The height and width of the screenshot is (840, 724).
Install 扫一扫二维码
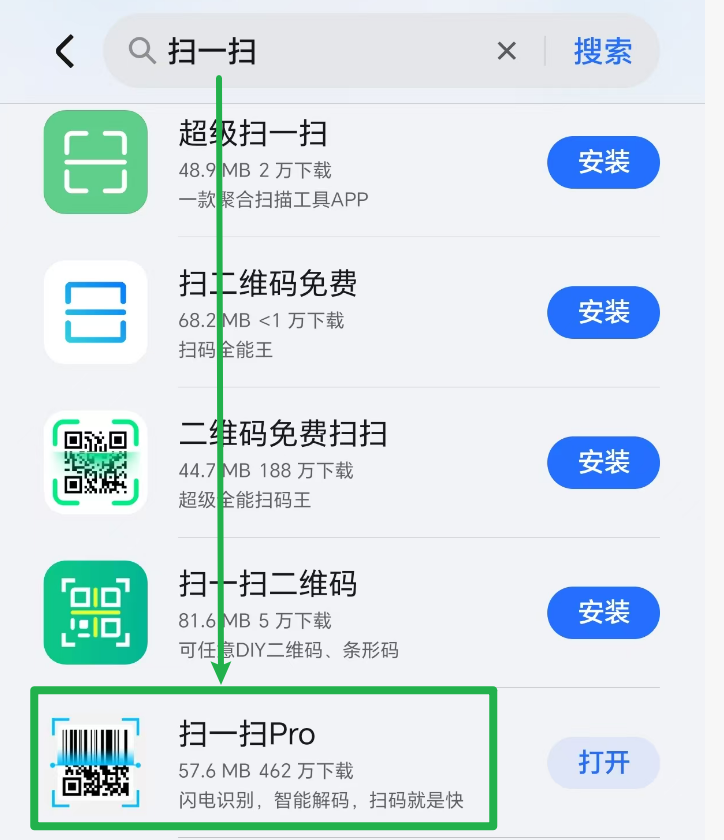point(603,612)
